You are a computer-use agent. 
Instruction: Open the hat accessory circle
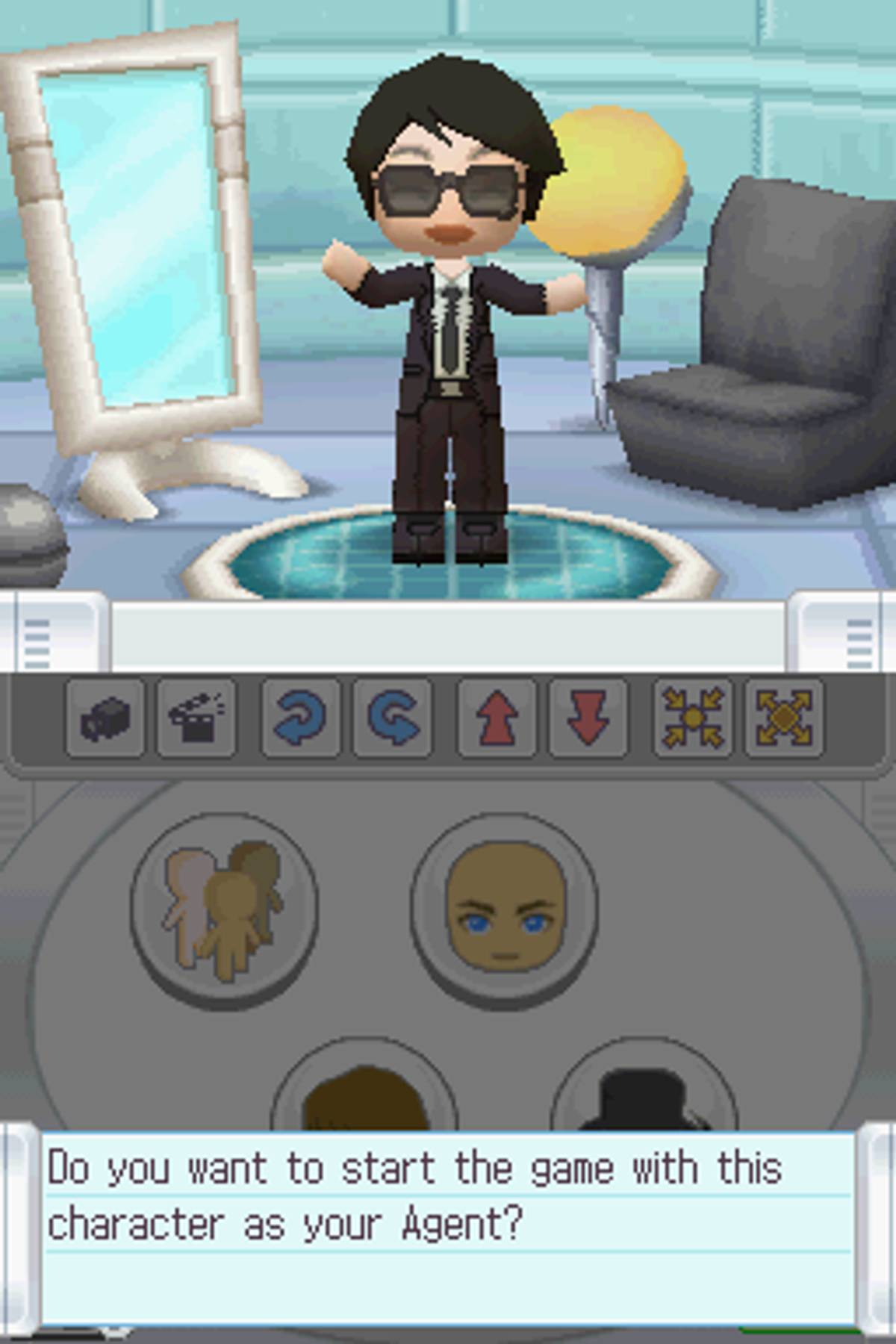(x=644, y=1098)
